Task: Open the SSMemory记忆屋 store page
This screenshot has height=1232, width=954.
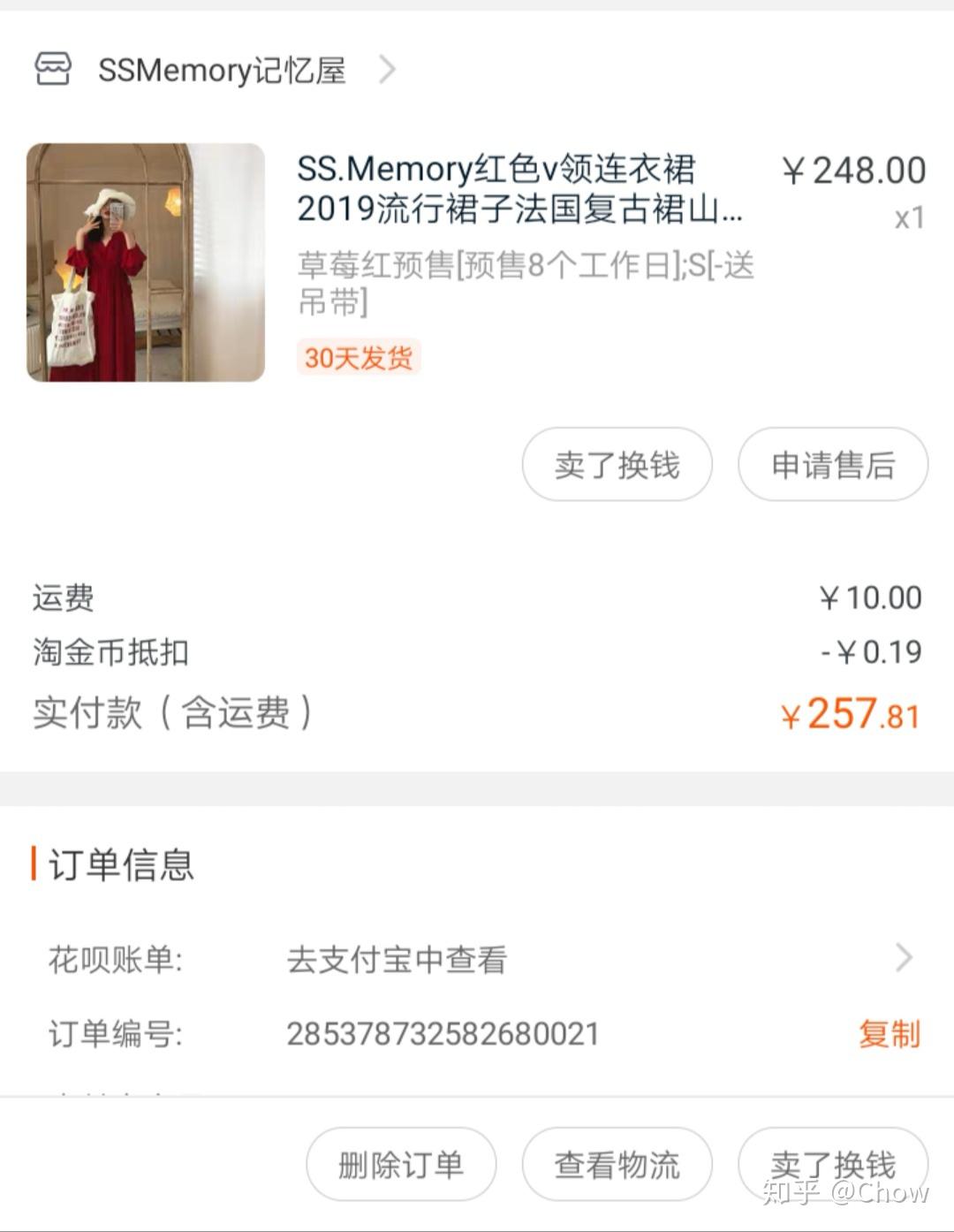Action: click(x=221, y=70)
